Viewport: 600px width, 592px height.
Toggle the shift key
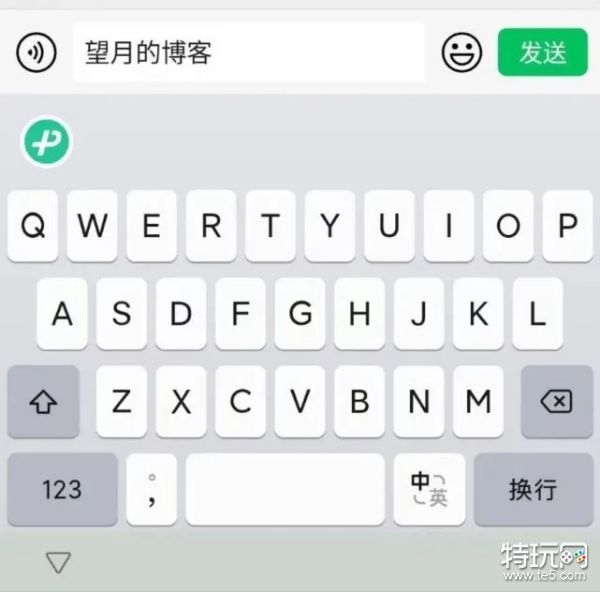pyautogui.click(x=43, y=402)
